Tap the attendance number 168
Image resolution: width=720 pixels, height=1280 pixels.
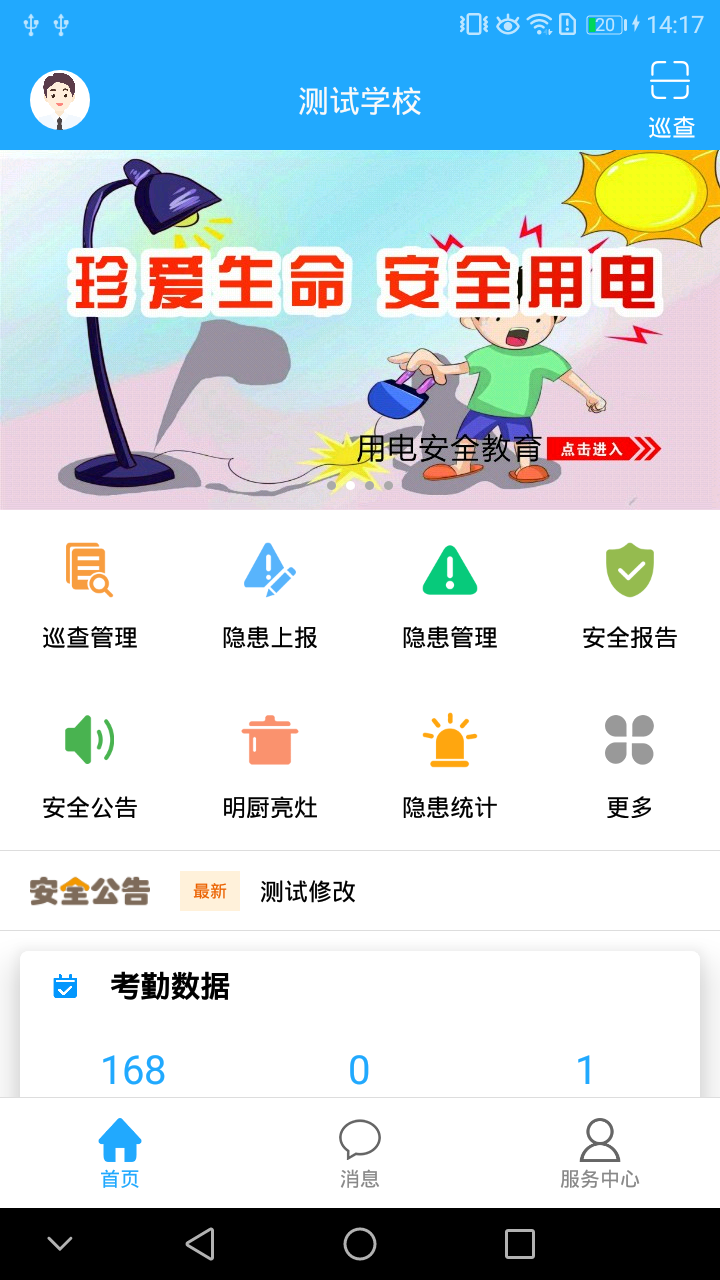point(133,1070)
